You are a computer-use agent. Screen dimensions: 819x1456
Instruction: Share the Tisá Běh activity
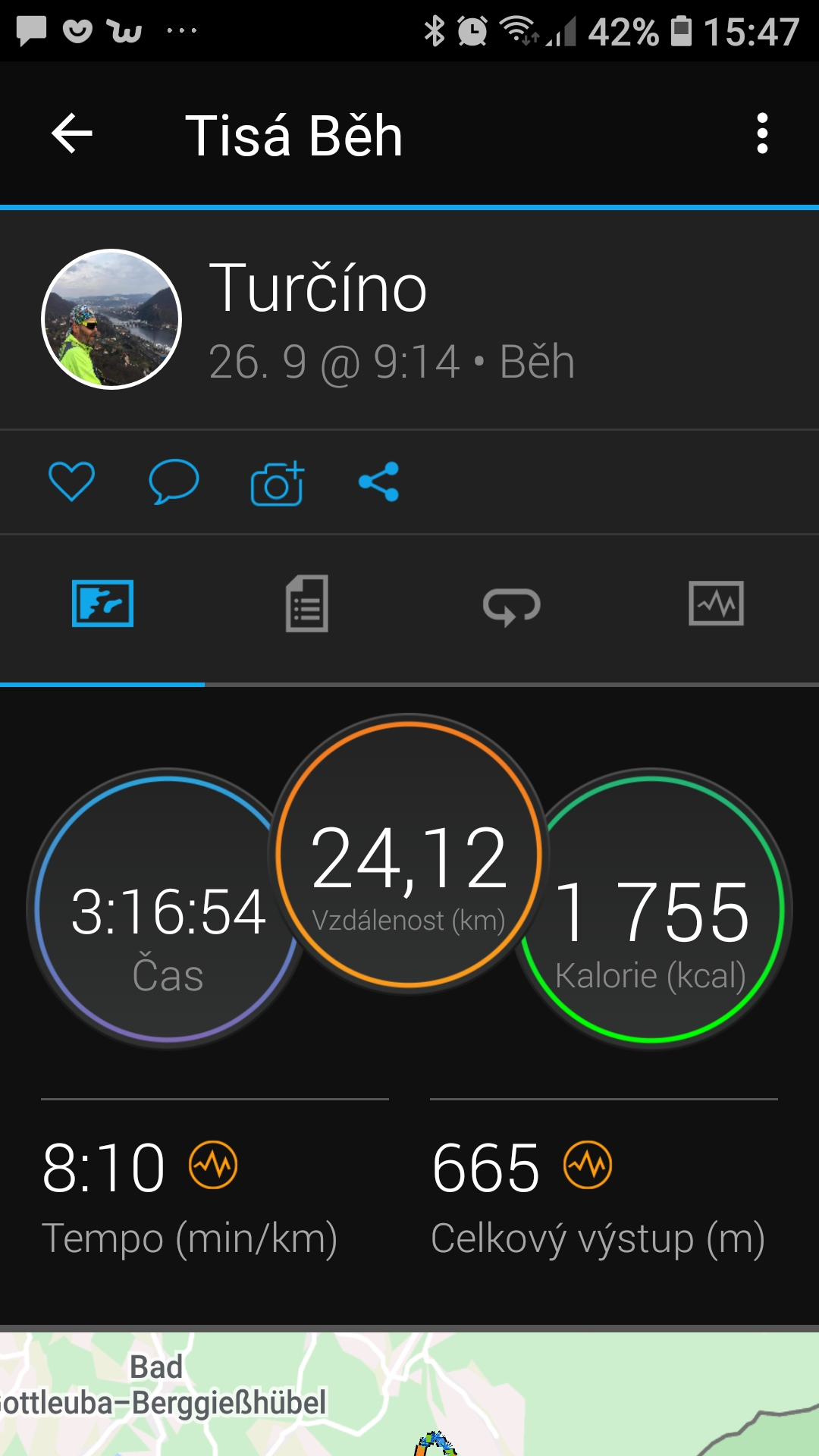point(379,482)
